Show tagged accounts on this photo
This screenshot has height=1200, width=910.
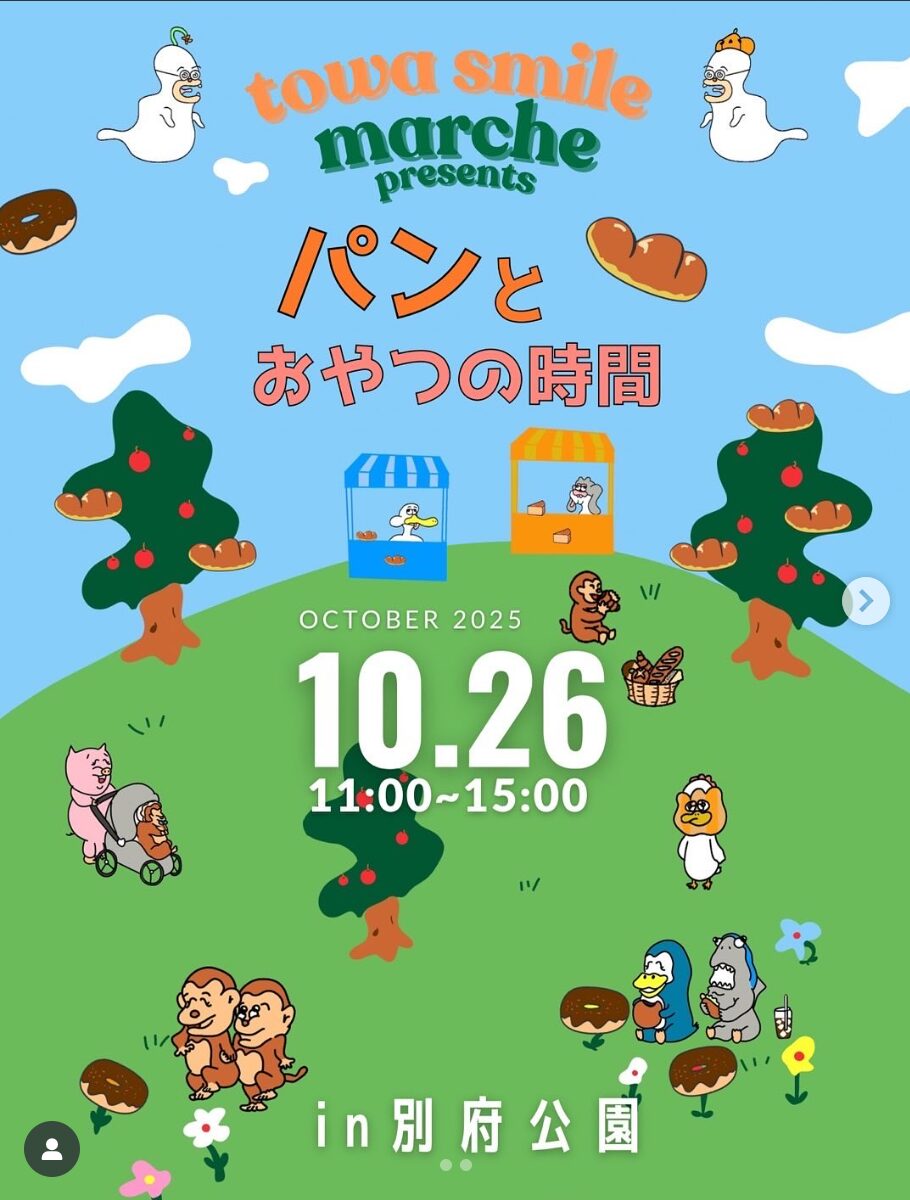[52, 1149]
